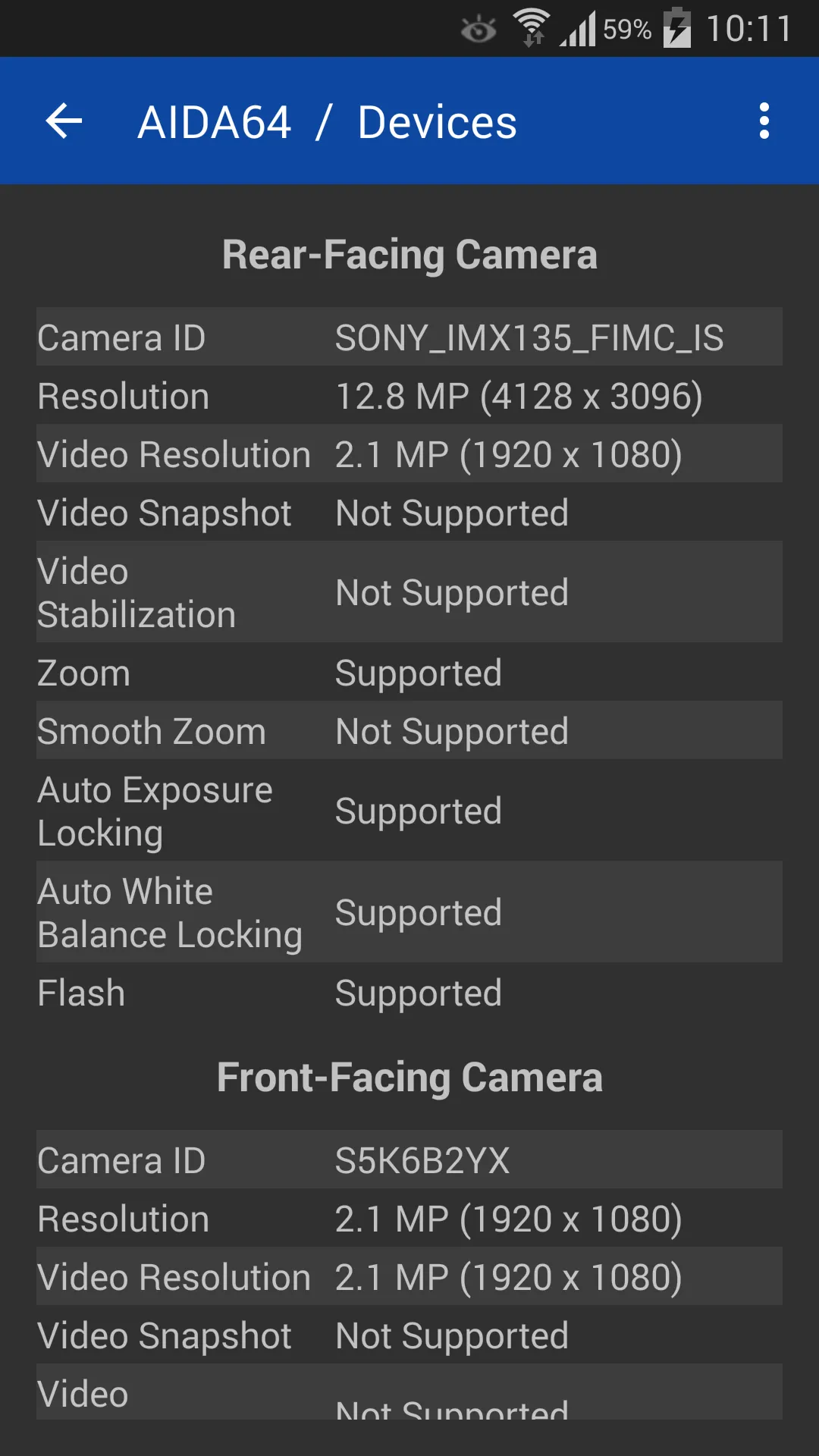The width and height of the screenshot is (819, 1456).
Task: Tap the Flash Supported entry
Action: pos(409,992)
